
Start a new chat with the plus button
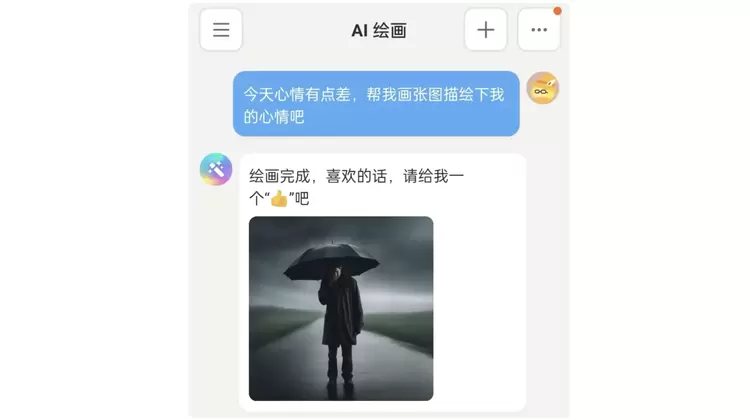click(486, 30)
